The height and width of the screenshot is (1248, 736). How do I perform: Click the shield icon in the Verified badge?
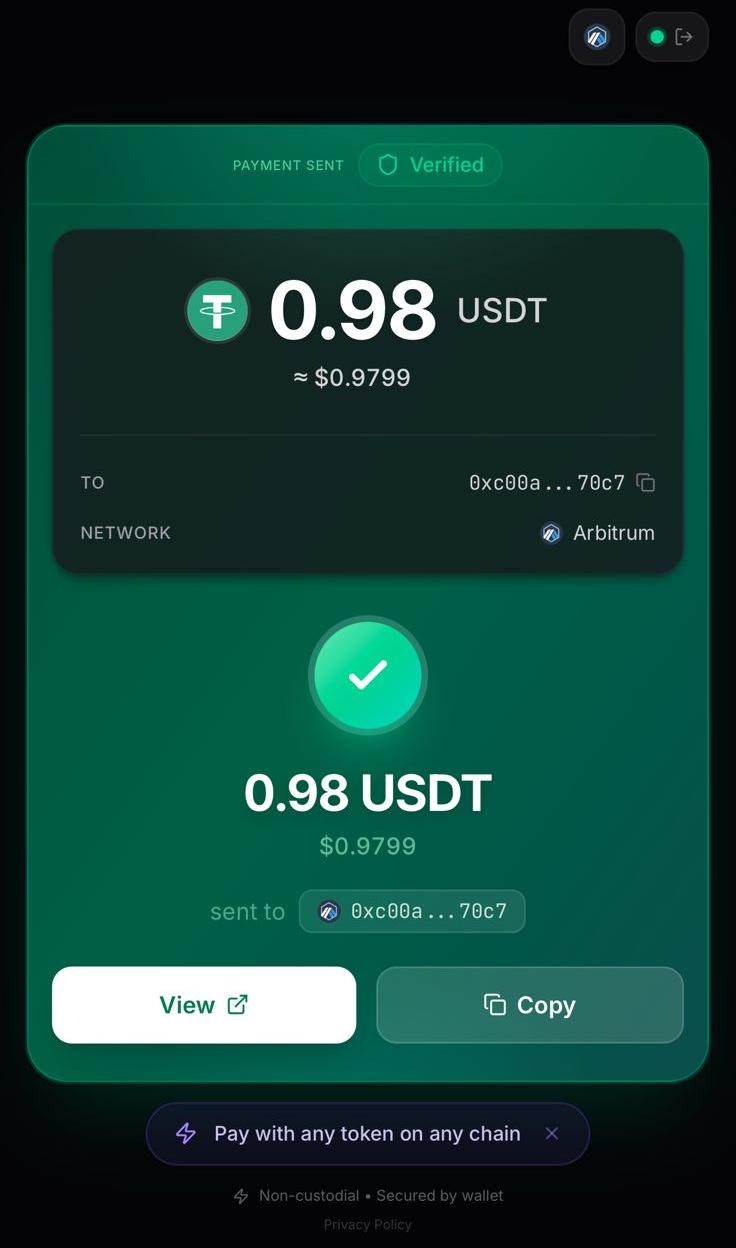coord(388,165)
